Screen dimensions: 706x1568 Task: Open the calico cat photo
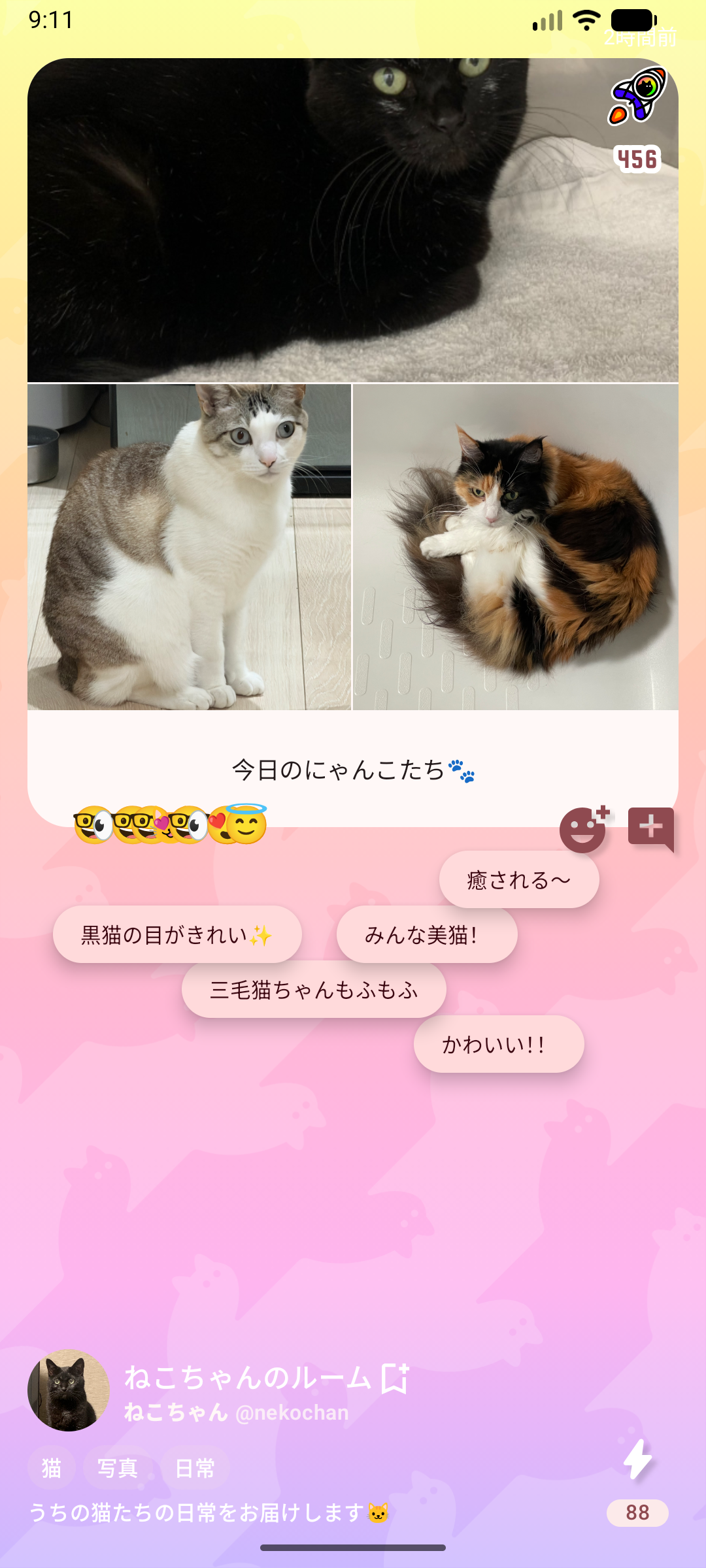(516, 547)
